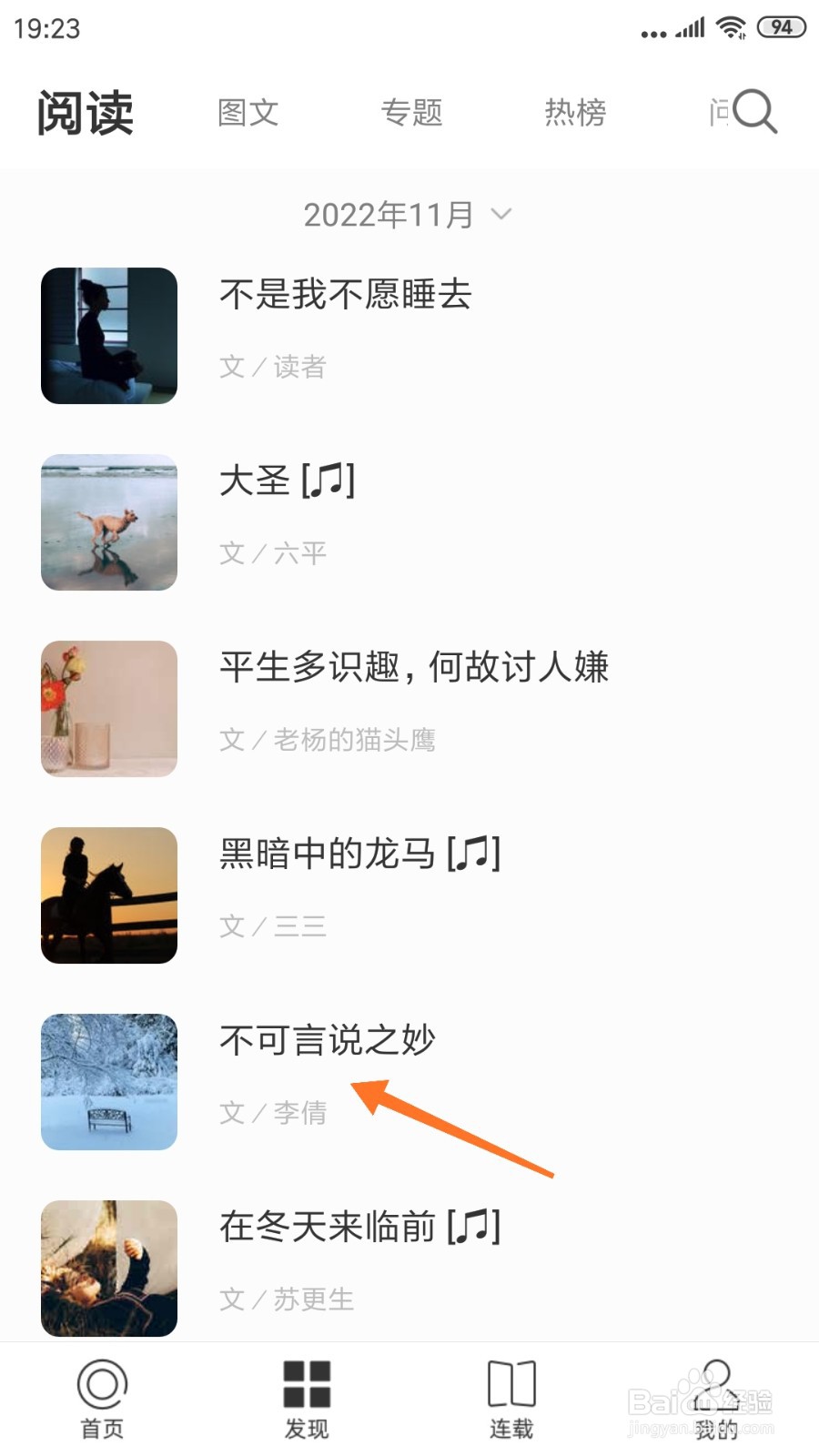The width and height of the screenshot is (819, 1456).
Task: Switch to the 专题 tab
Action: coord(411,113)
